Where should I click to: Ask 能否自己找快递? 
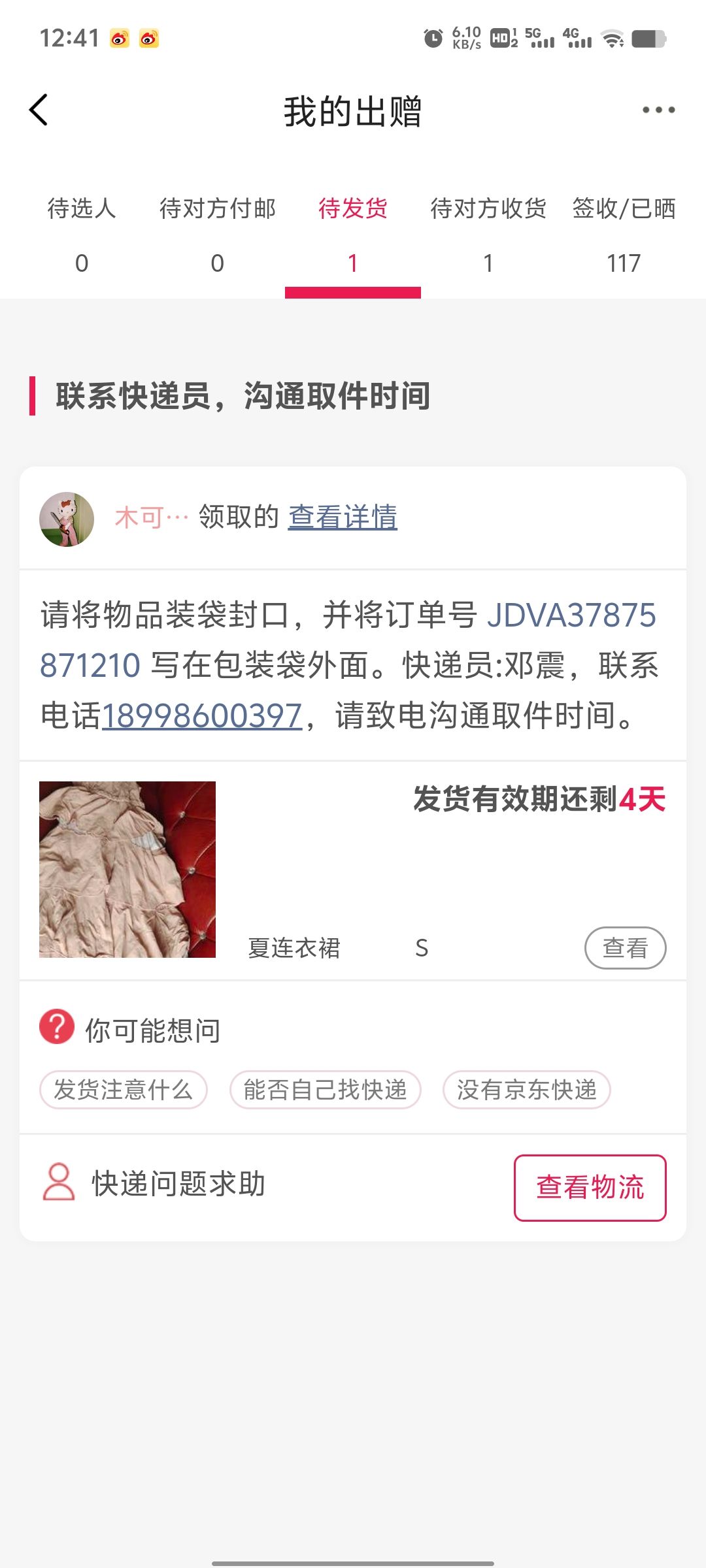coord(325,1090)
